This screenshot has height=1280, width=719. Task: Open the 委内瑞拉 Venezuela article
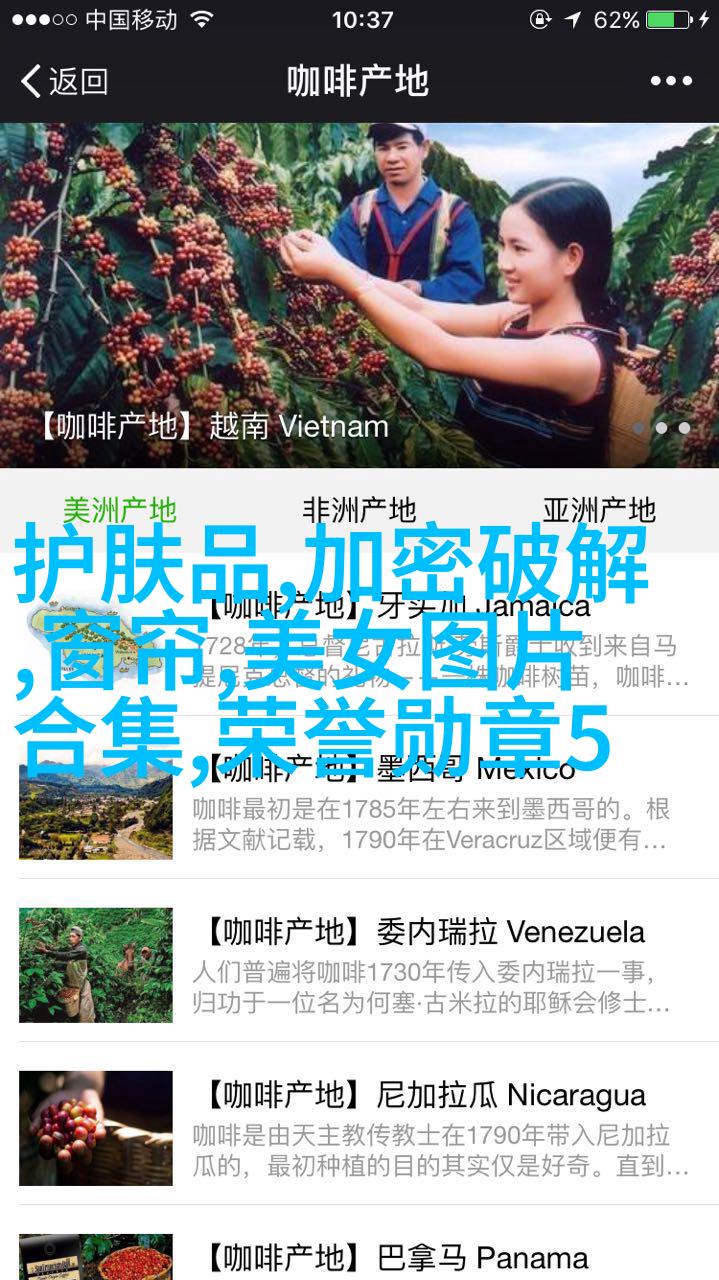[360, 960]
